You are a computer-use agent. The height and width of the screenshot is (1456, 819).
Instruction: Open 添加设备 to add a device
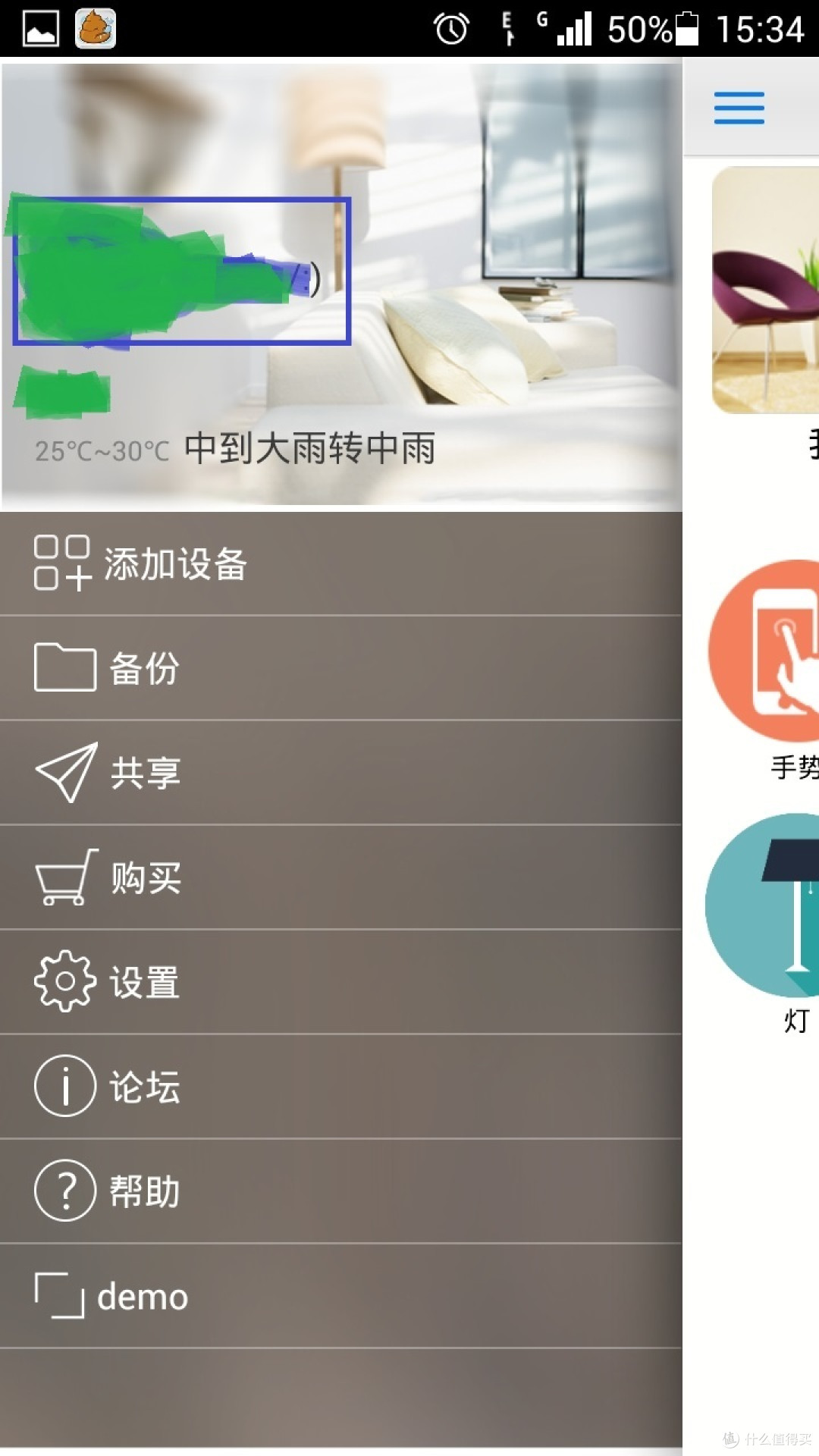[x=341, y=563]
